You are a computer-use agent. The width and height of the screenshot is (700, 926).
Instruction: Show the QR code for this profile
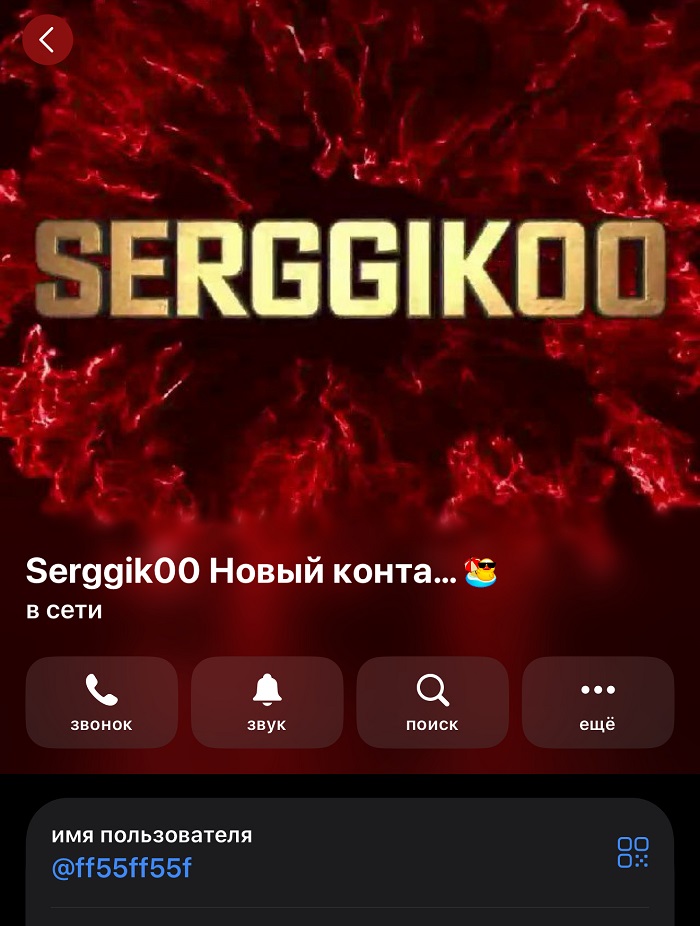tap(633, 852)
